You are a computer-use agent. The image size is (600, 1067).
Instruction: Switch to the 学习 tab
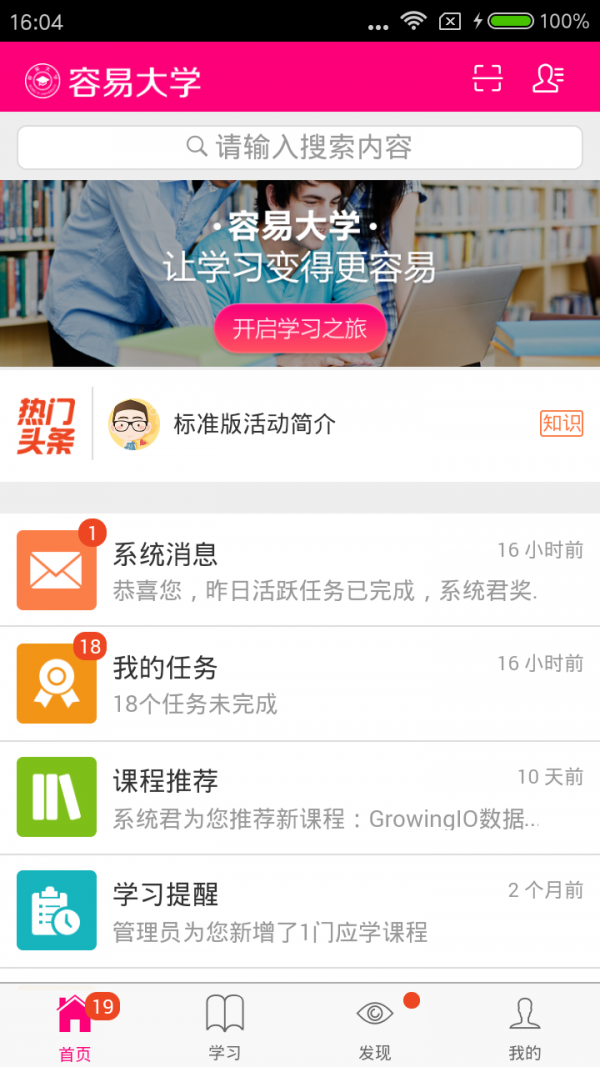pos(225,1027)
